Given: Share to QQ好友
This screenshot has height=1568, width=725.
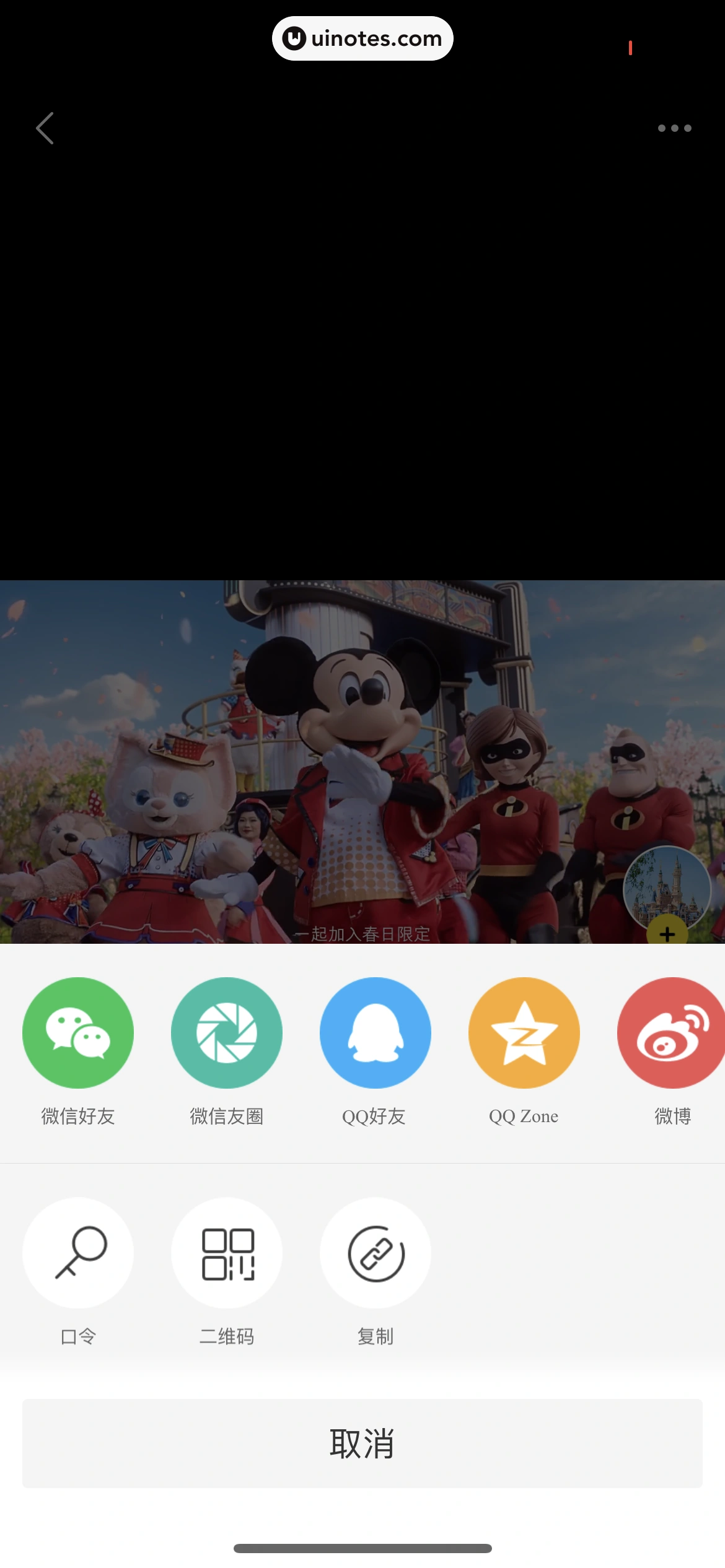Looking at the screenshot, I should [376, 1033].
